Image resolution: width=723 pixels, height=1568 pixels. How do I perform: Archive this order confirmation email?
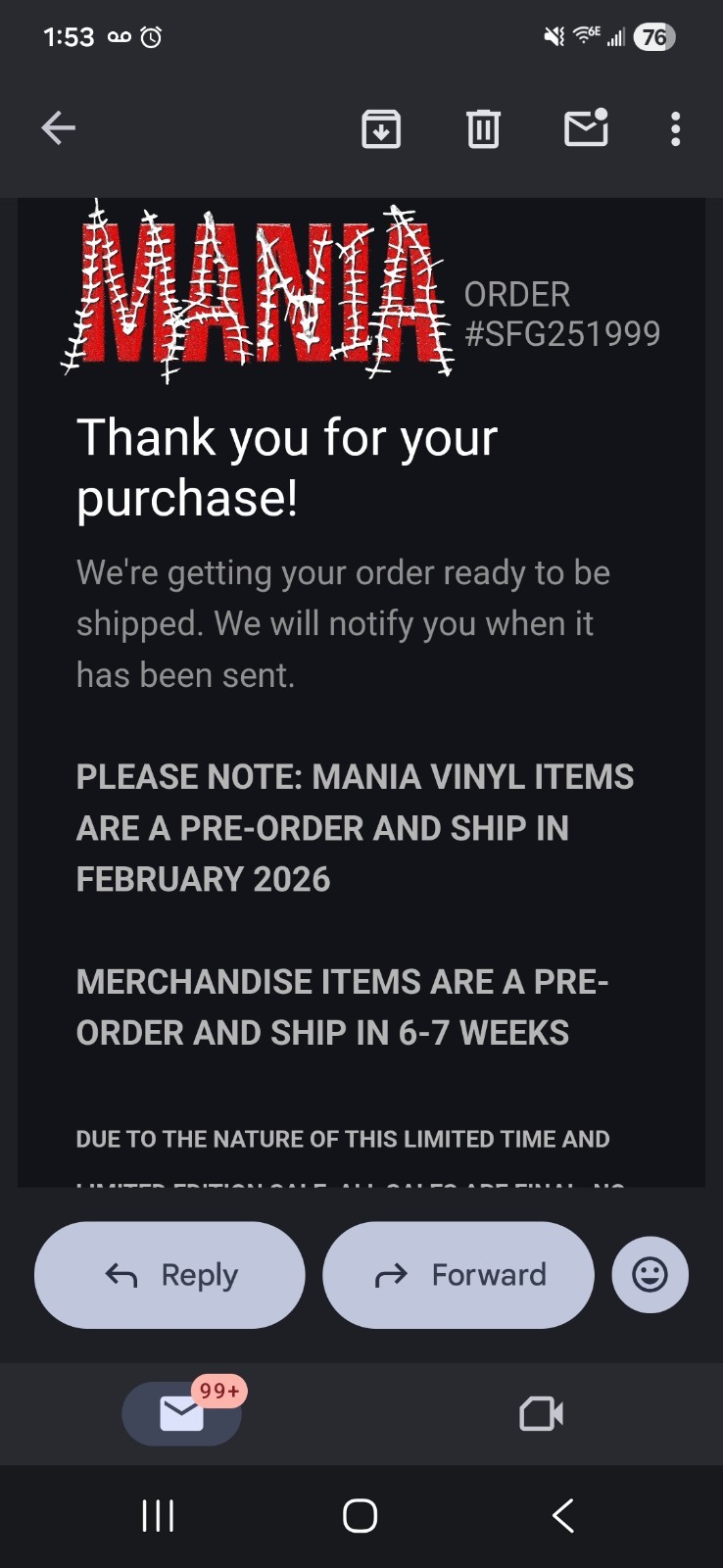pyautogui.click(x=381, y=127)
